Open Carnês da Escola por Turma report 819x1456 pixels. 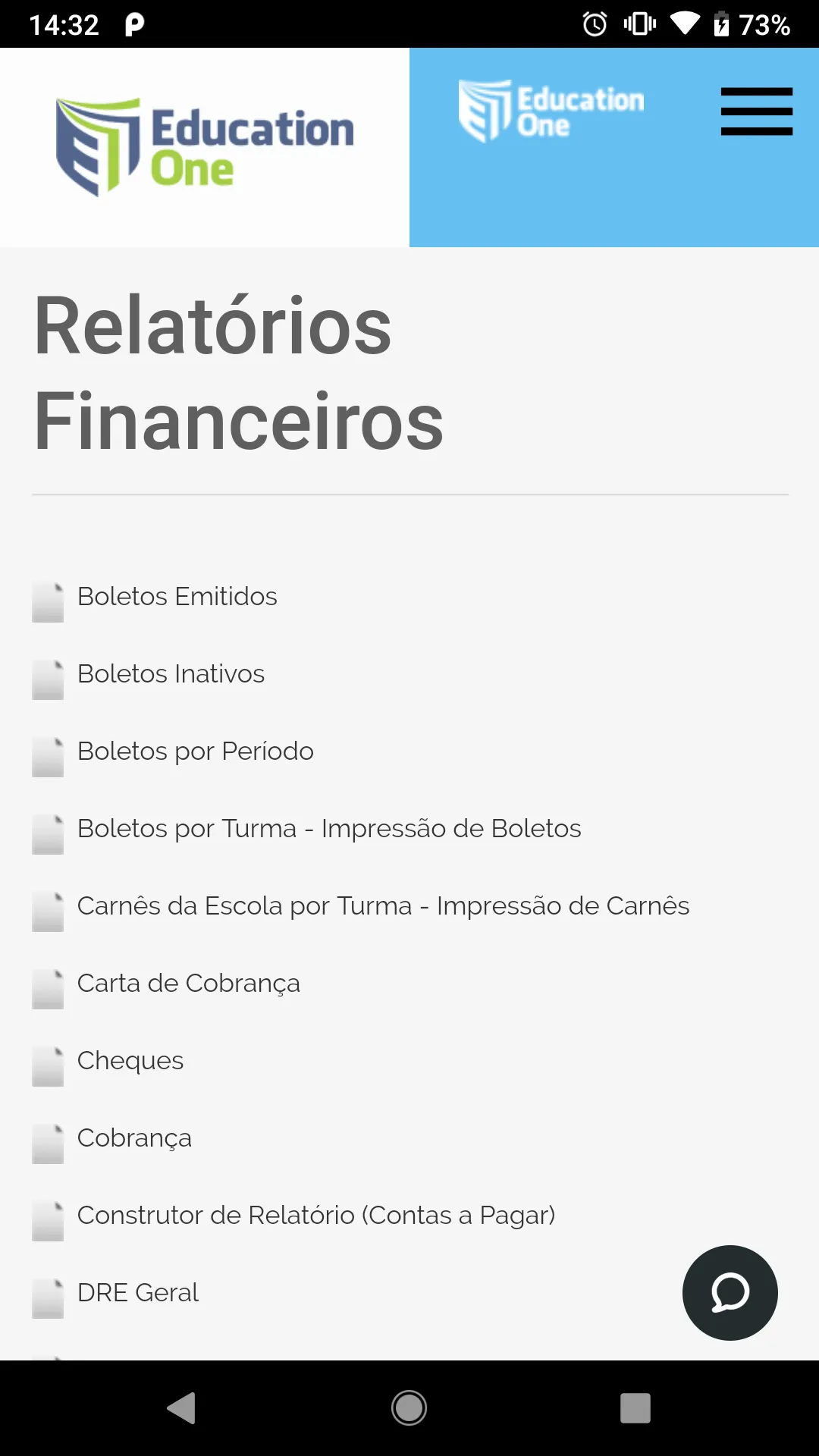click(x=384, y=906)
